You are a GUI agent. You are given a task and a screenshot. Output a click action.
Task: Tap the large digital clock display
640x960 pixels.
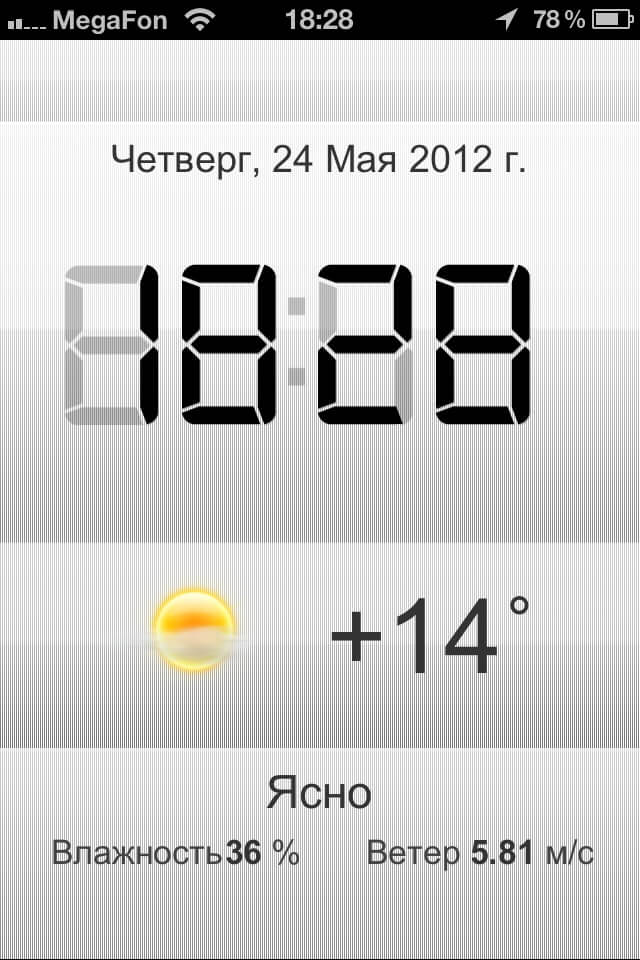coord(298,343)
